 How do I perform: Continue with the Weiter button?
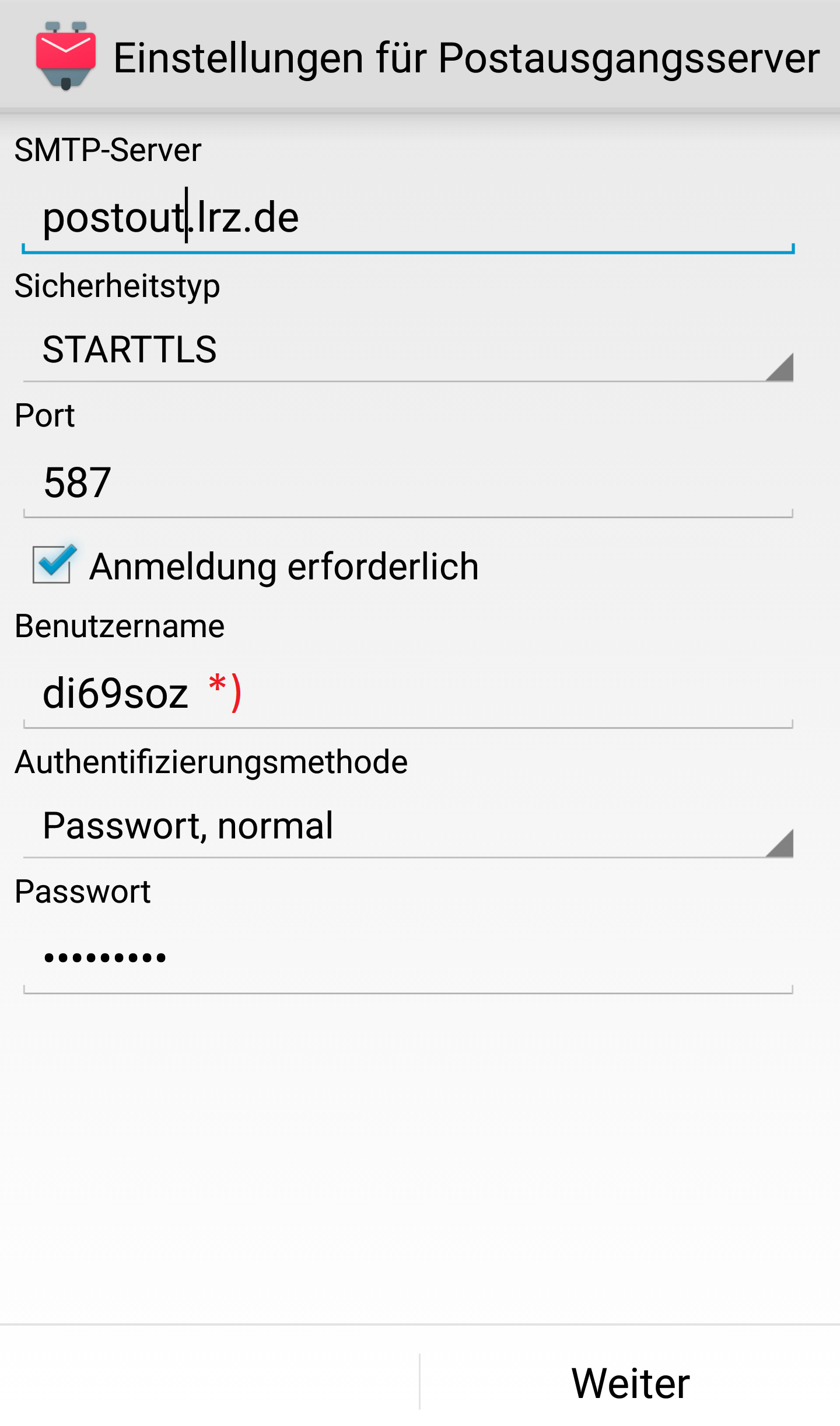630,1383
